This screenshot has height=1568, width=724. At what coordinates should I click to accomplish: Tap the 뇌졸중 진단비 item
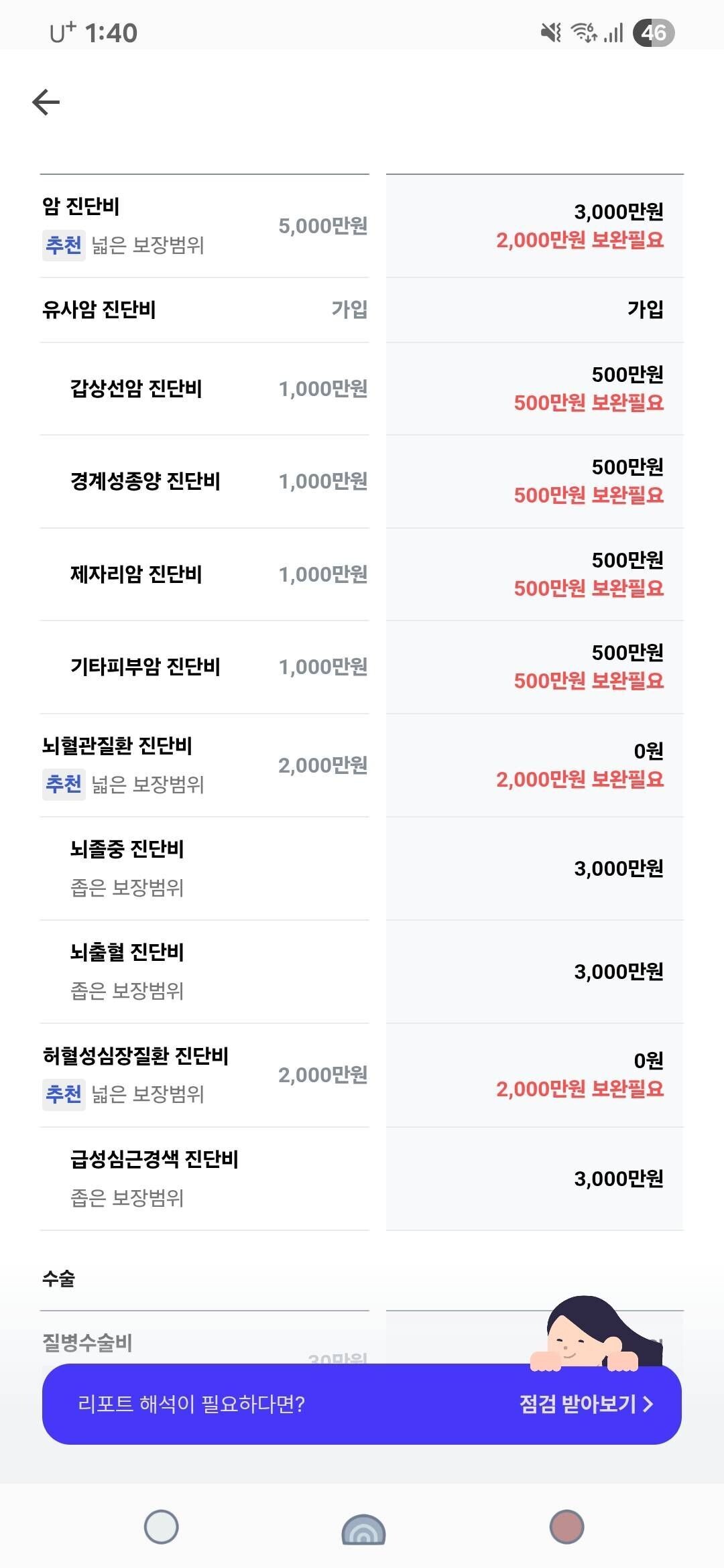[201, 868]
